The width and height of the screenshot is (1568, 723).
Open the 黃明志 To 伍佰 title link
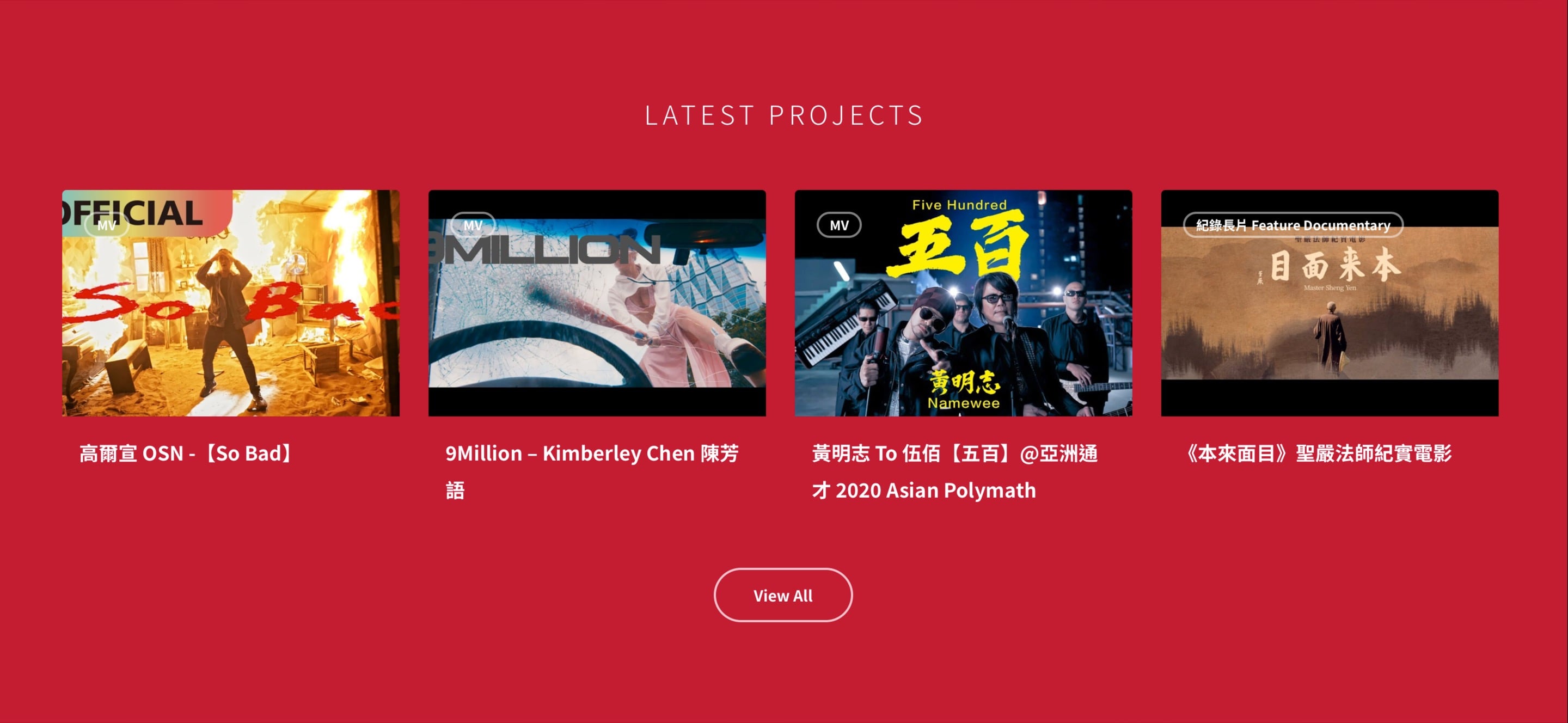[x=954, y=454]
